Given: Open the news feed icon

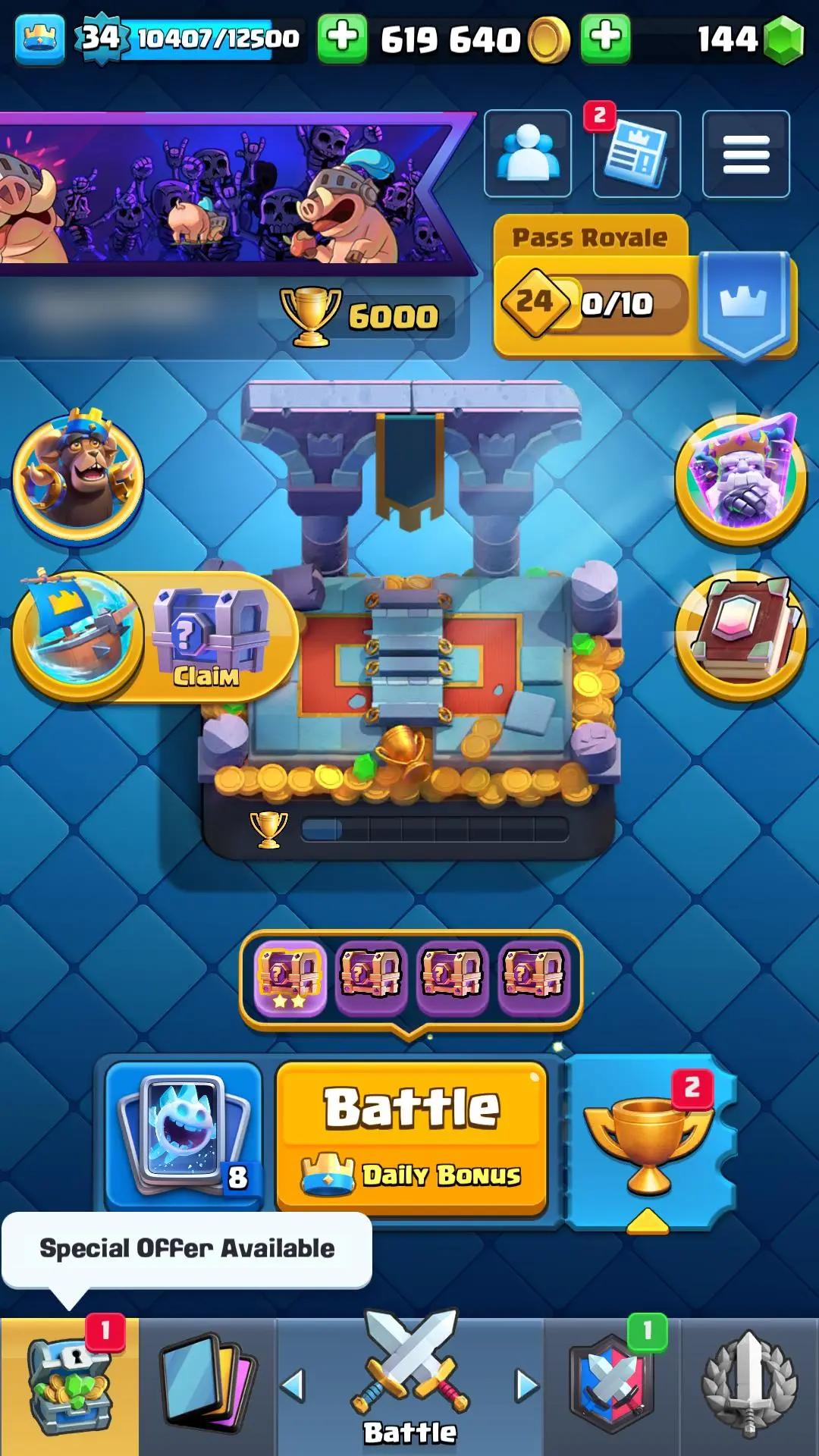Looking at the screenshot, I should click(x=637, y=154).
